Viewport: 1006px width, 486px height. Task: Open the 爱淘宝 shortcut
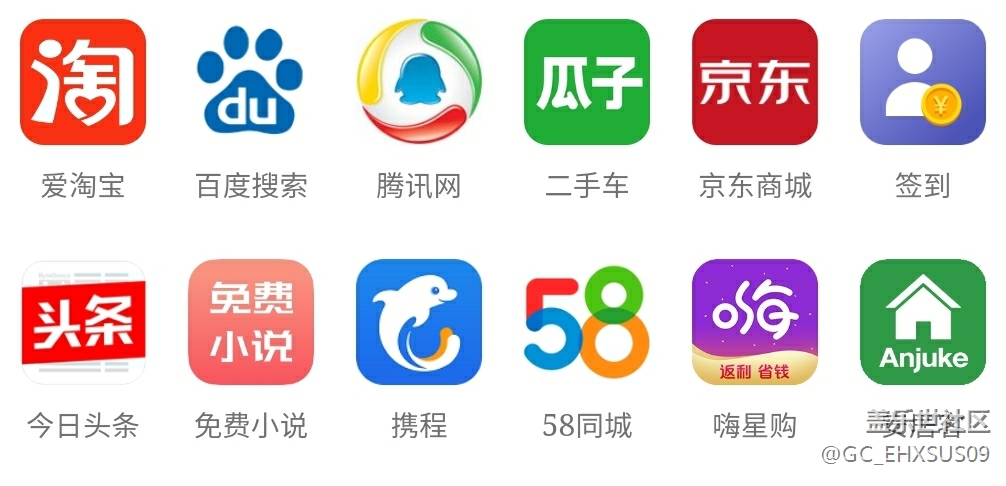tap(83, 82)
